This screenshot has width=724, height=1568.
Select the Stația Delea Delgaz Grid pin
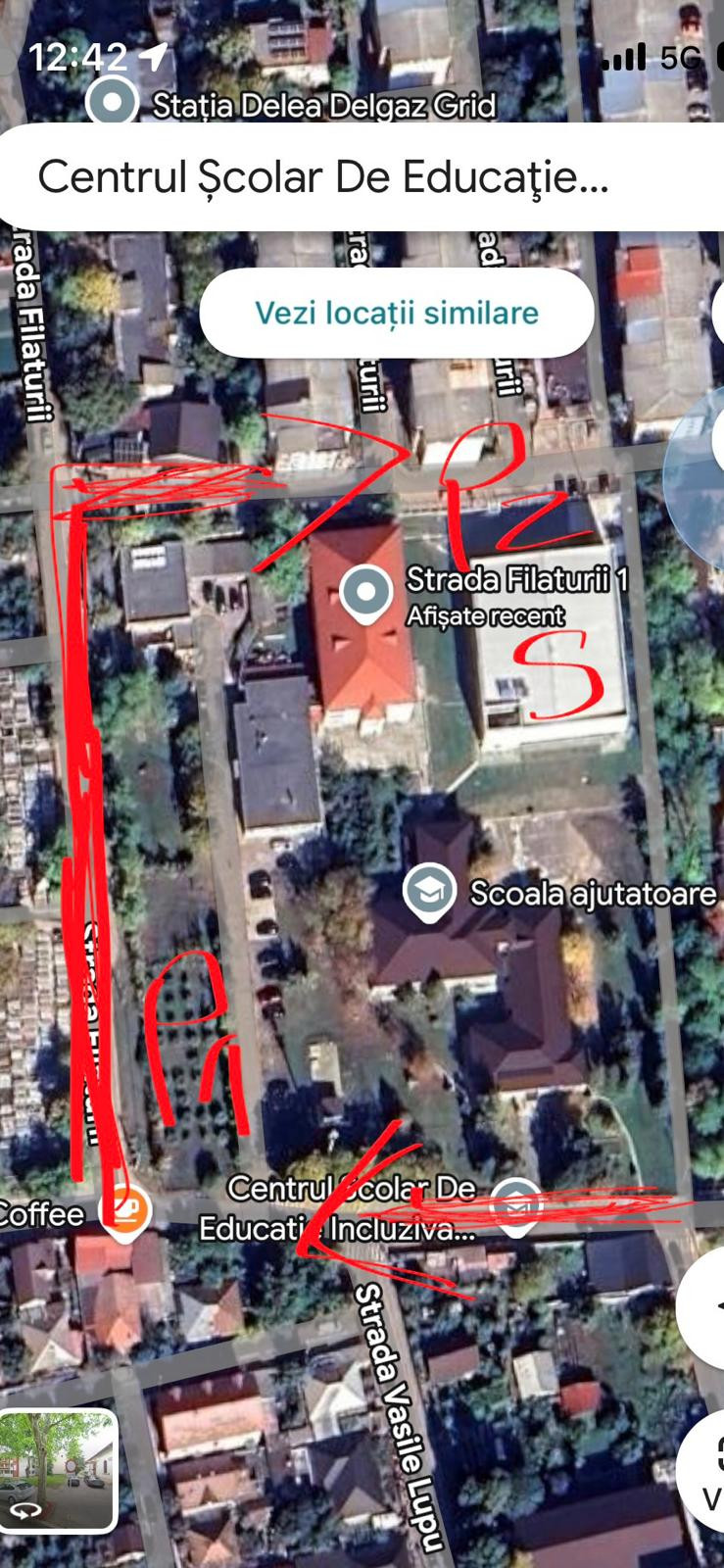point(112,101)
